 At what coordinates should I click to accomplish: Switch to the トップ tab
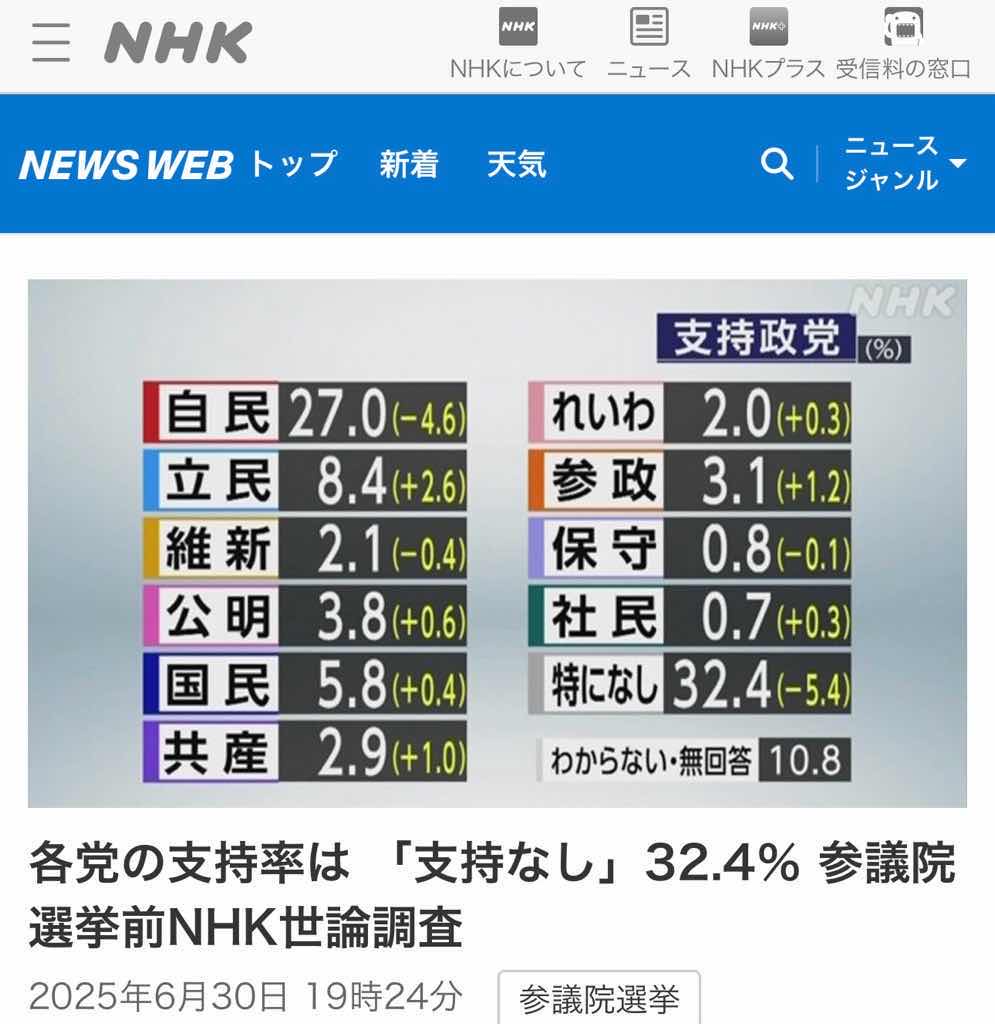point(293,164)
